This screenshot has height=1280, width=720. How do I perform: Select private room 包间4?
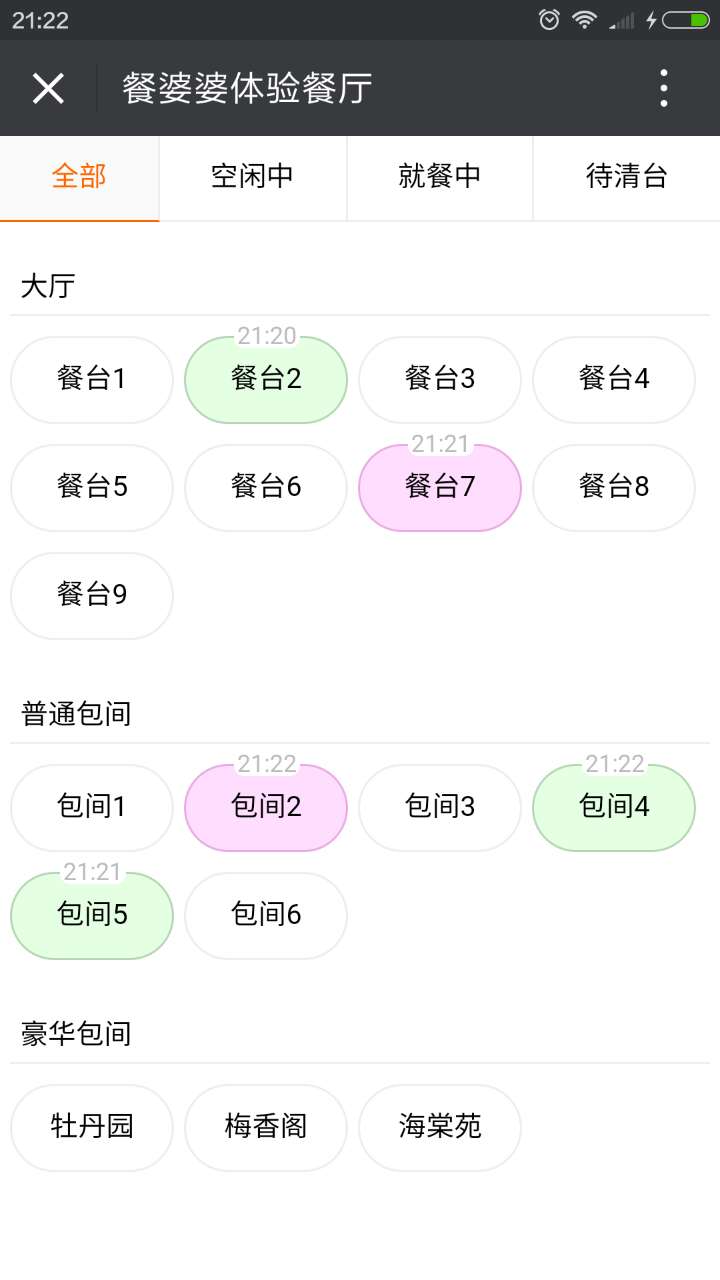coord(614,808)
